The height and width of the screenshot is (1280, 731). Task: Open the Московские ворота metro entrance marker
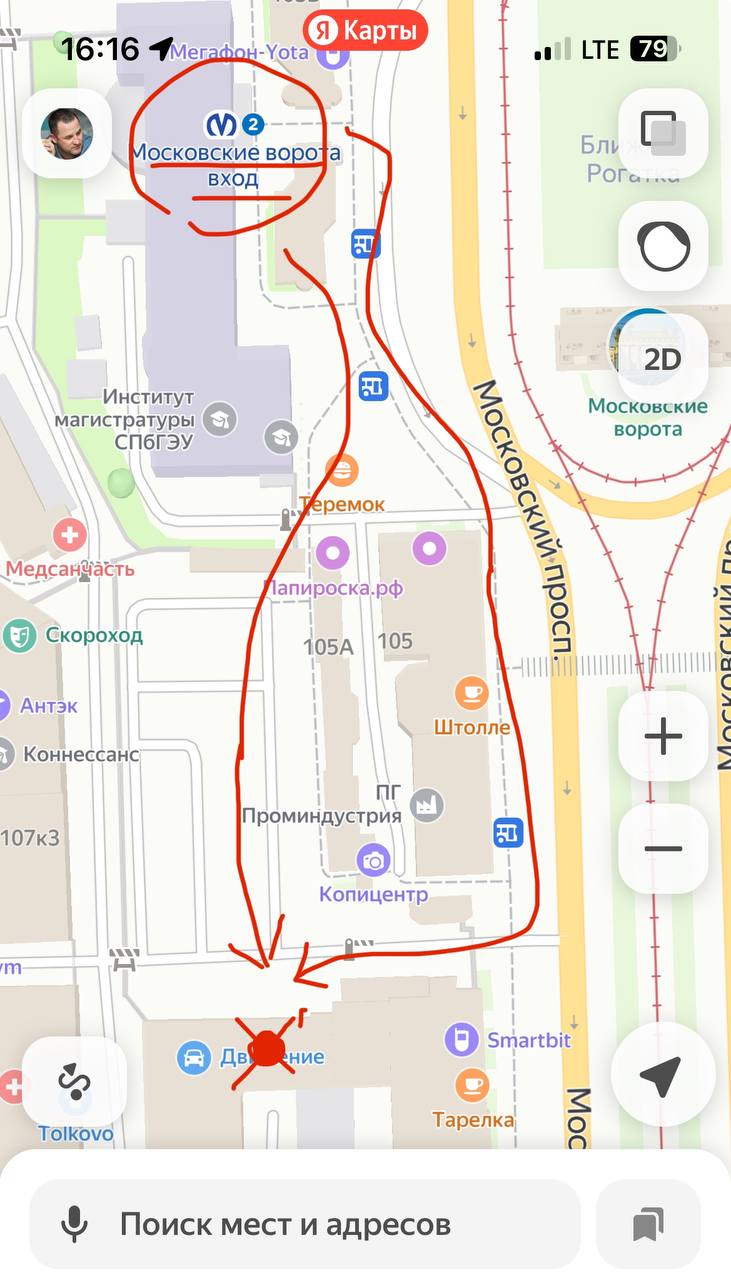[221, 125]
